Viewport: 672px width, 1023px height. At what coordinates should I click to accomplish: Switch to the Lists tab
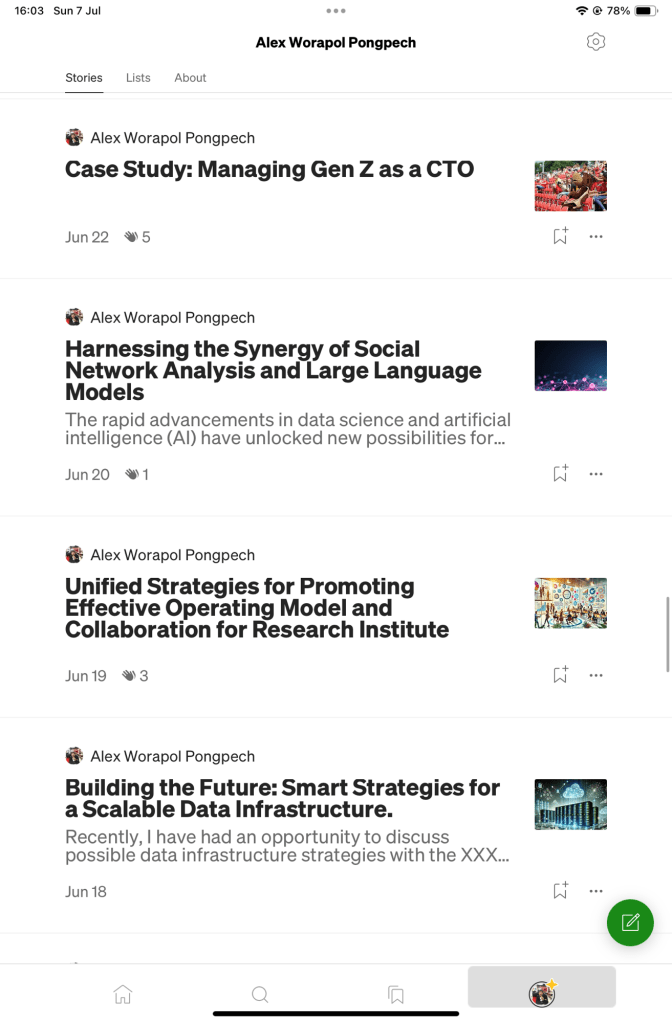138,78
